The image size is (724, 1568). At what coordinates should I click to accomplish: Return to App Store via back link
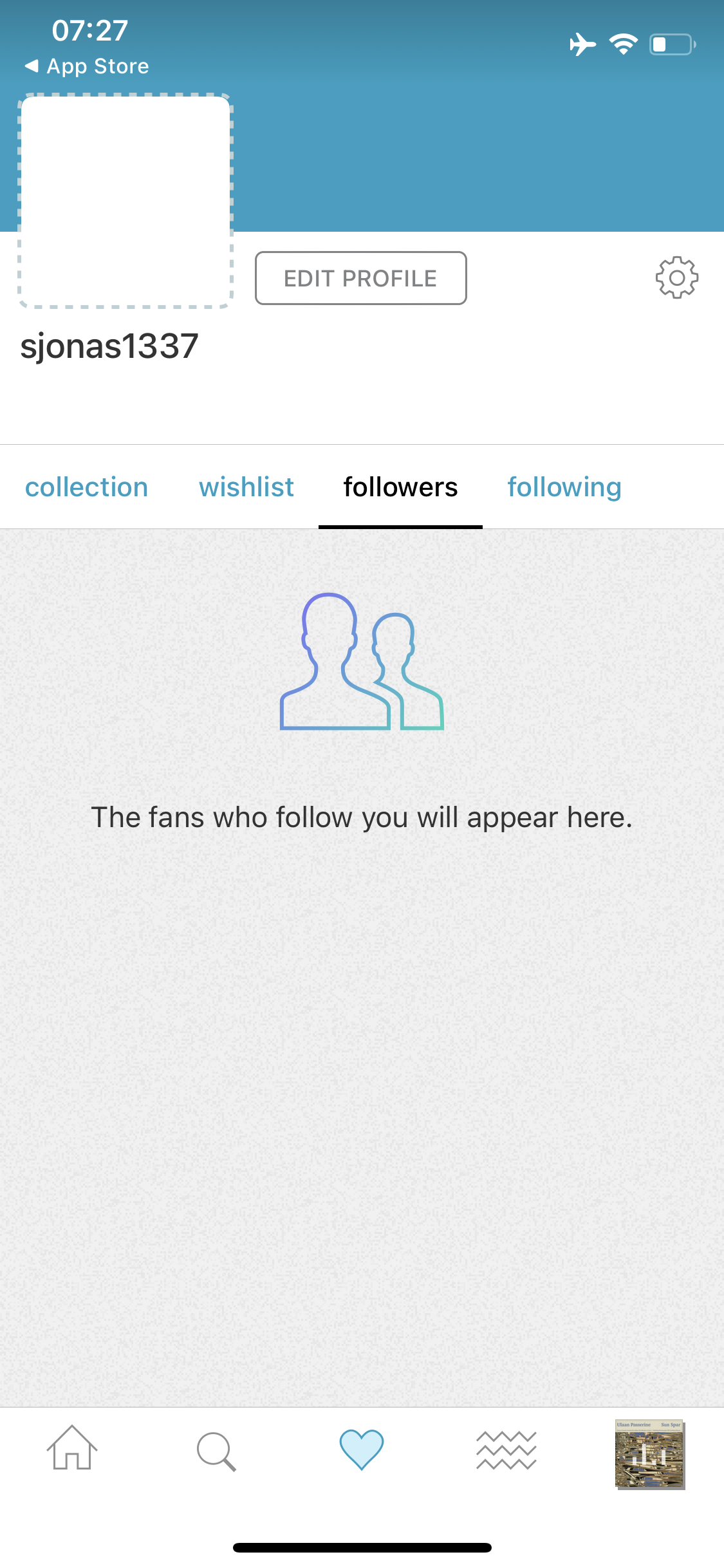(87, 65)
